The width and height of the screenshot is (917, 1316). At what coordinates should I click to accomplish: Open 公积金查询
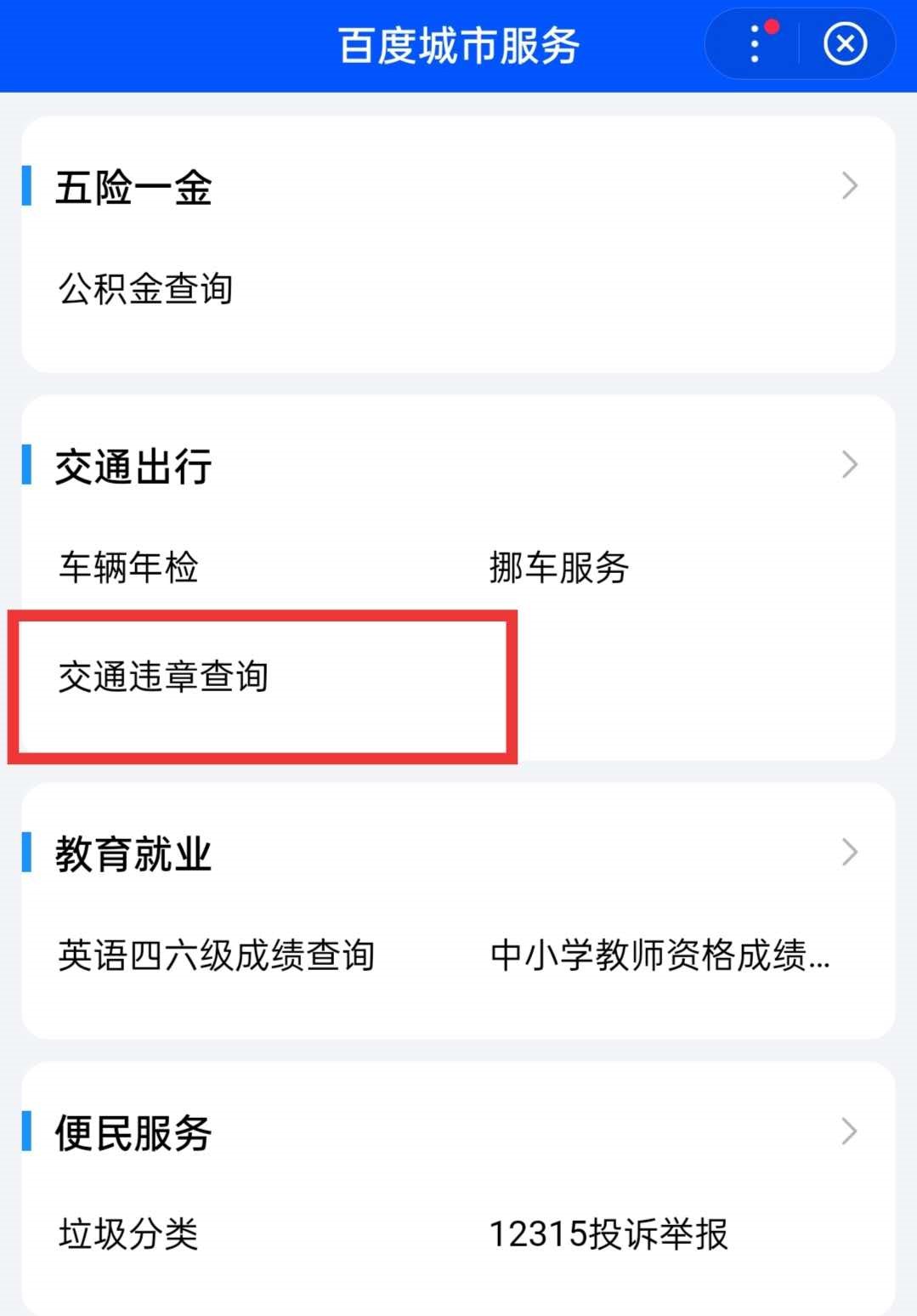[x=145, y=289]
